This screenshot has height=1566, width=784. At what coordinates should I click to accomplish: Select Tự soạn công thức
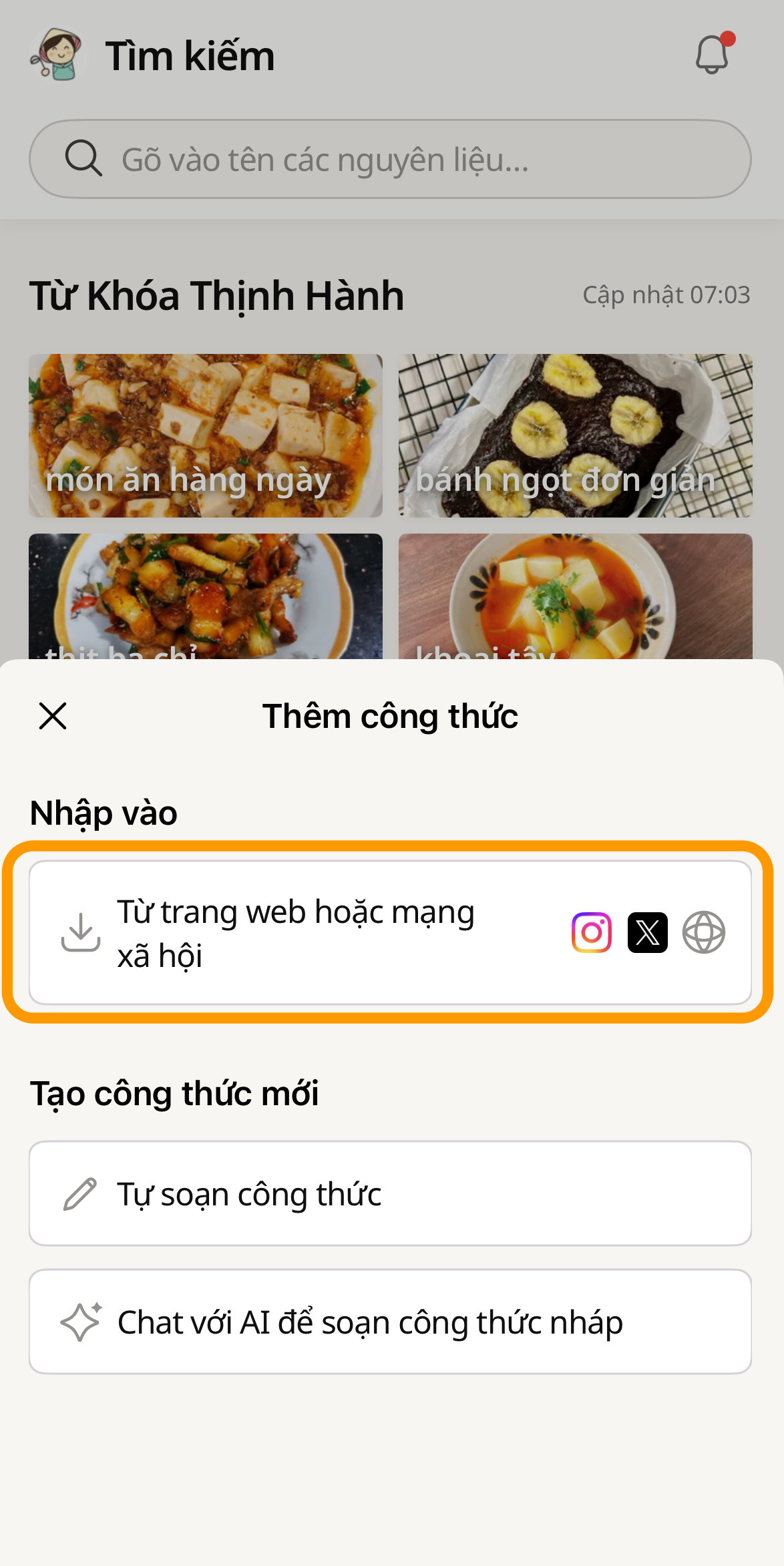coord(390,1193)
